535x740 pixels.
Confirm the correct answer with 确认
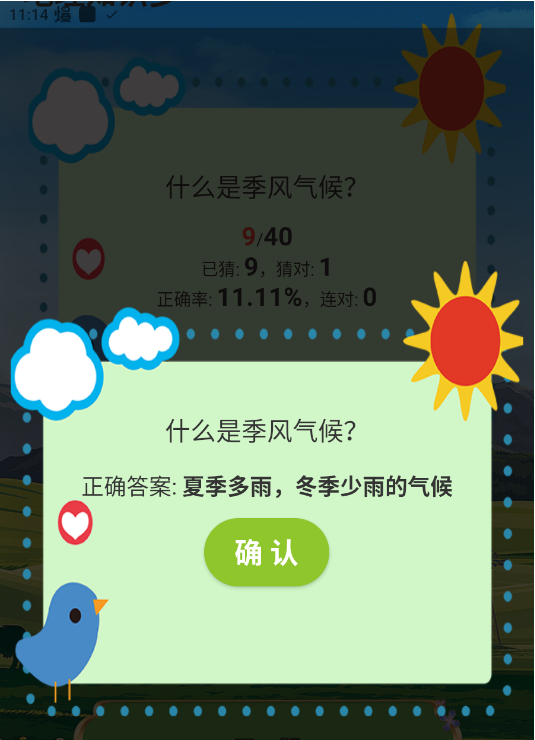267,552
